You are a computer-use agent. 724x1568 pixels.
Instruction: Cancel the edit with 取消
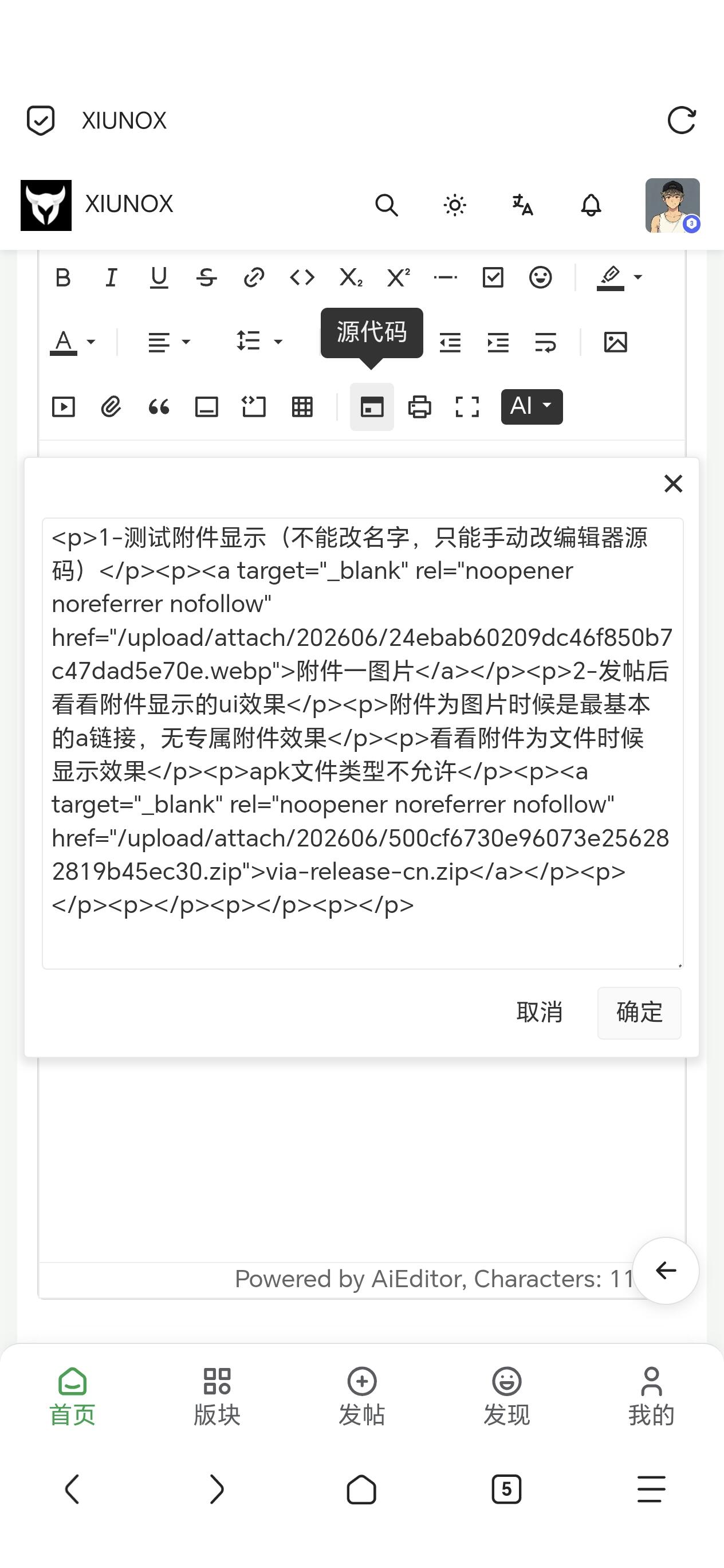click(540, 1013)
